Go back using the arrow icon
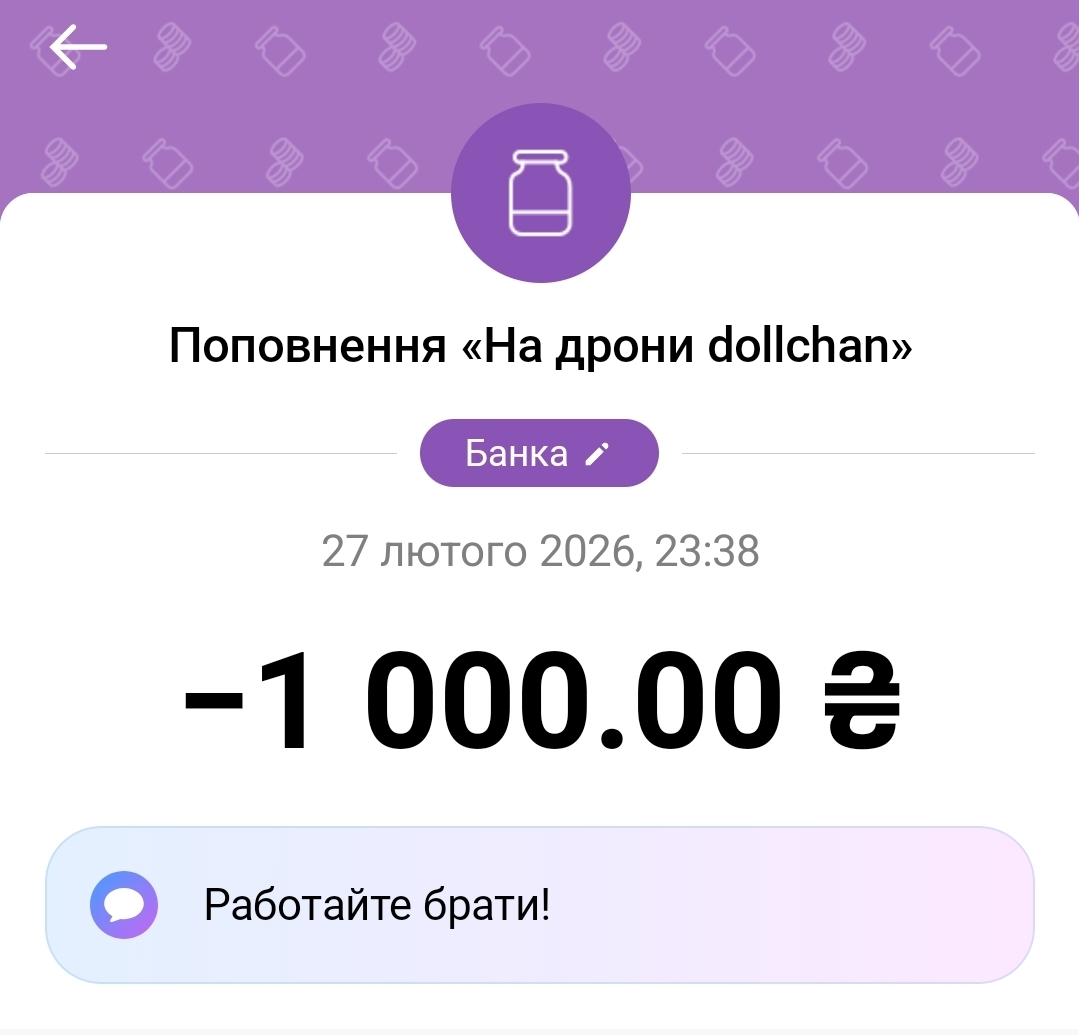 (x=78, y=47)
